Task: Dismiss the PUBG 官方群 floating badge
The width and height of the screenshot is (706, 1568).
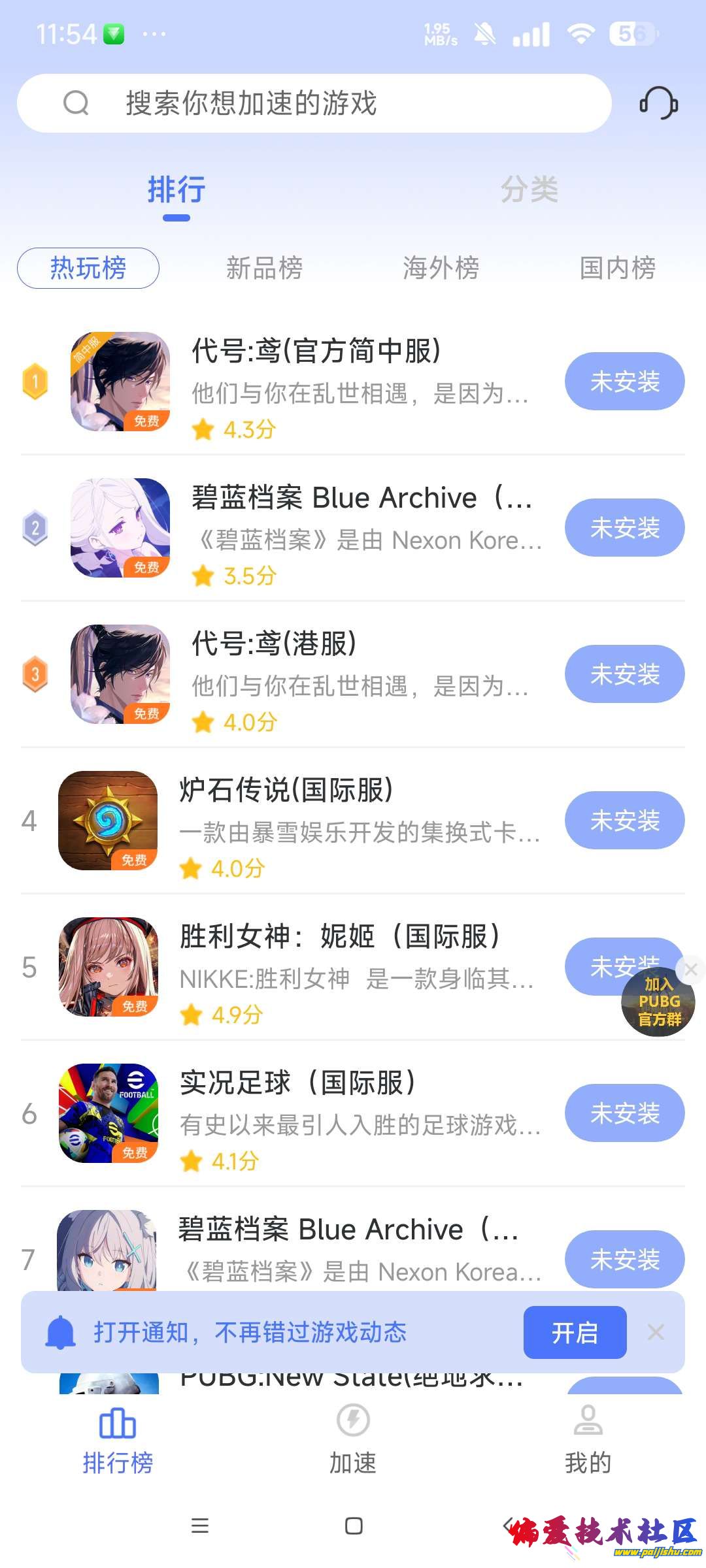Action: [x=691, y=970]
